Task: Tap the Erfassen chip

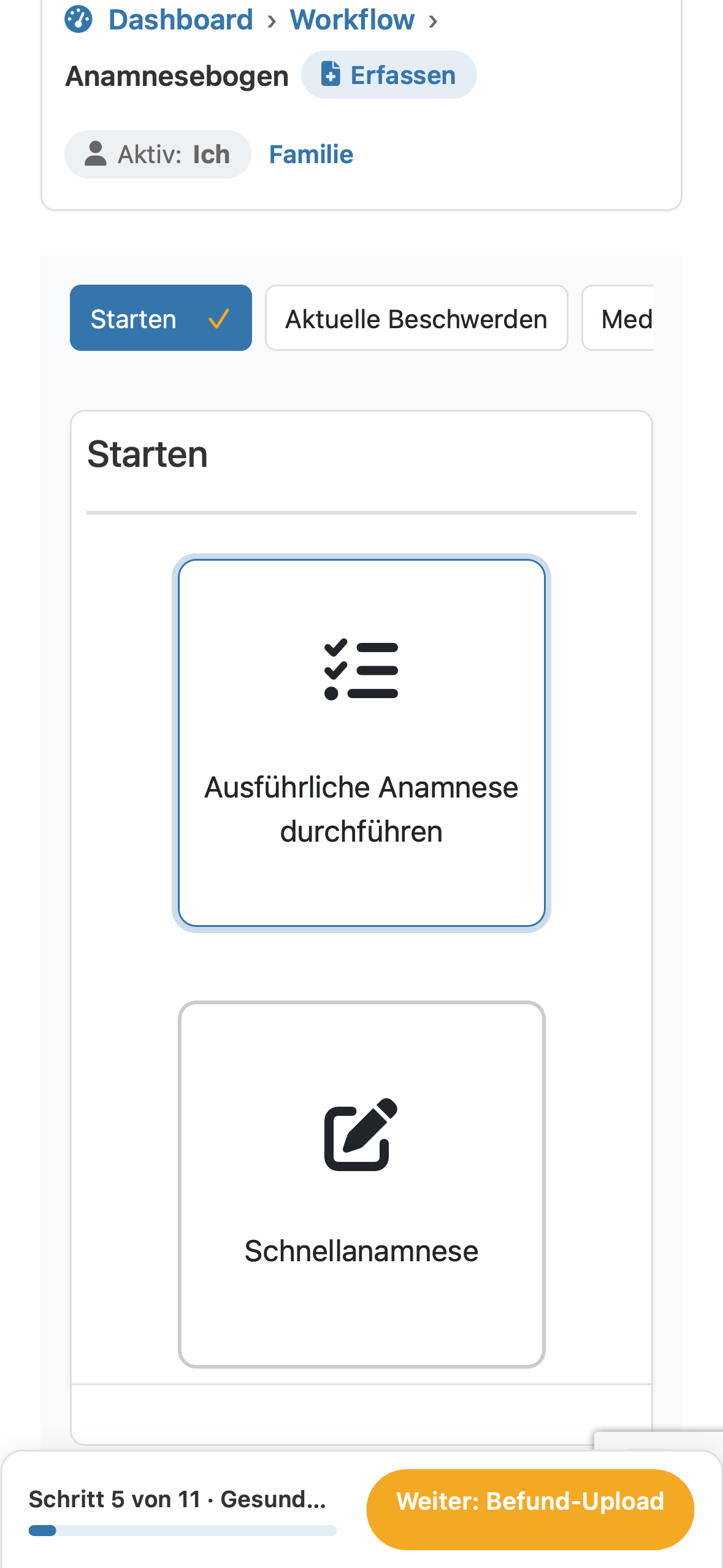Action: [x=389, y=75]
